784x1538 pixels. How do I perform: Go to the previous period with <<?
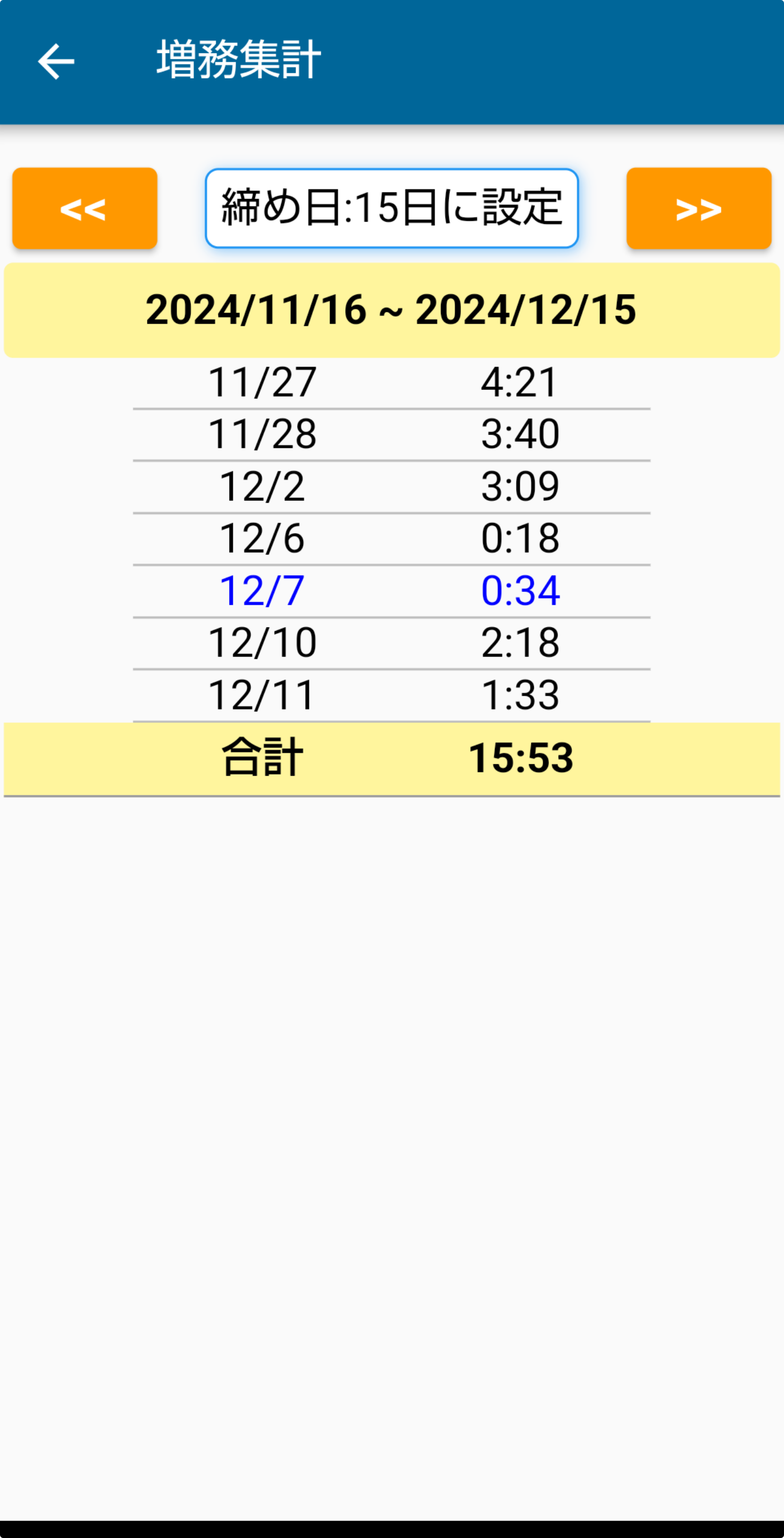coord(84,208)
